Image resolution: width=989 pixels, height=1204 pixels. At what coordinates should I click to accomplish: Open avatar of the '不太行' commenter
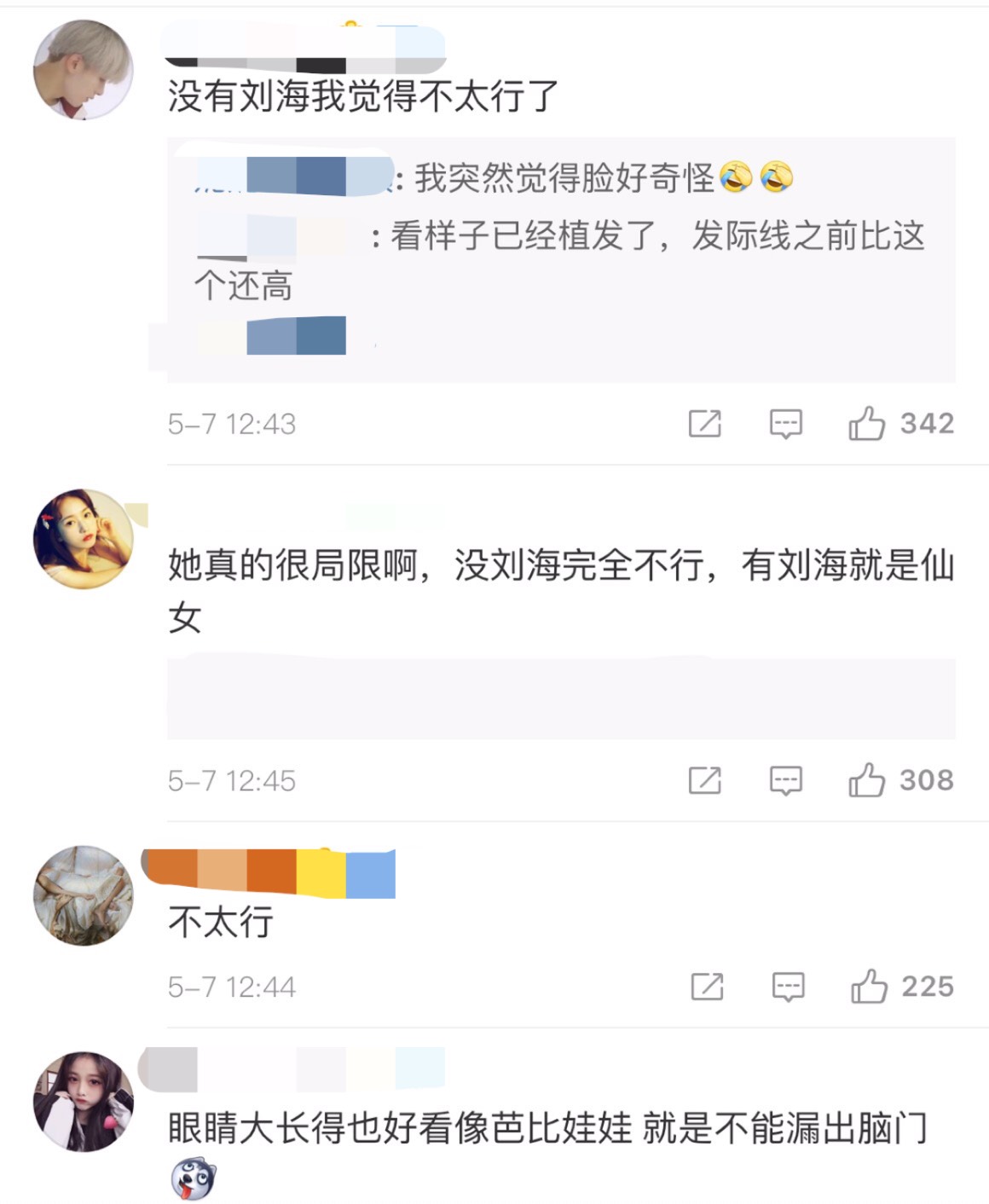[x=83, y=895]
